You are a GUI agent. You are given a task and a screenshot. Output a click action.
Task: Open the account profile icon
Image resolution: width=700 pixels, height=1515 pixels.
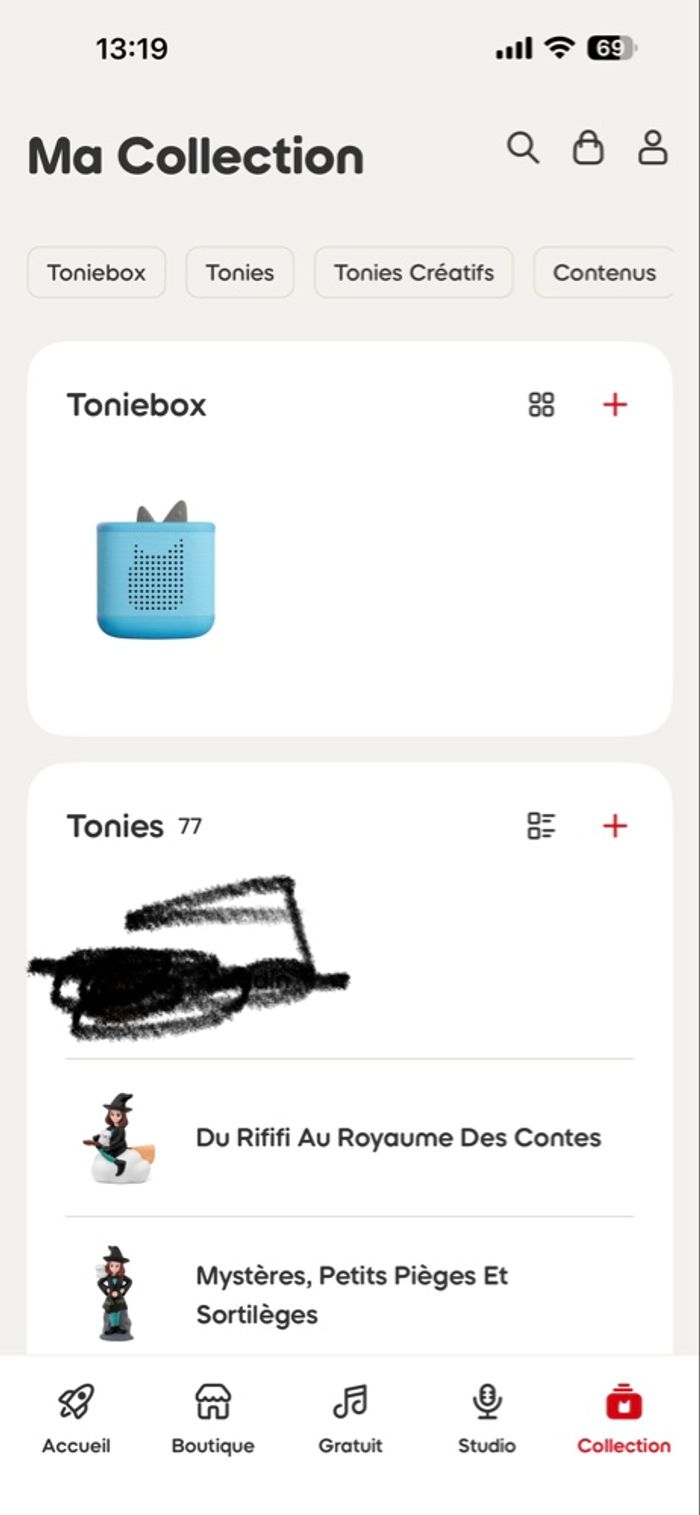(x=653, y=148)
